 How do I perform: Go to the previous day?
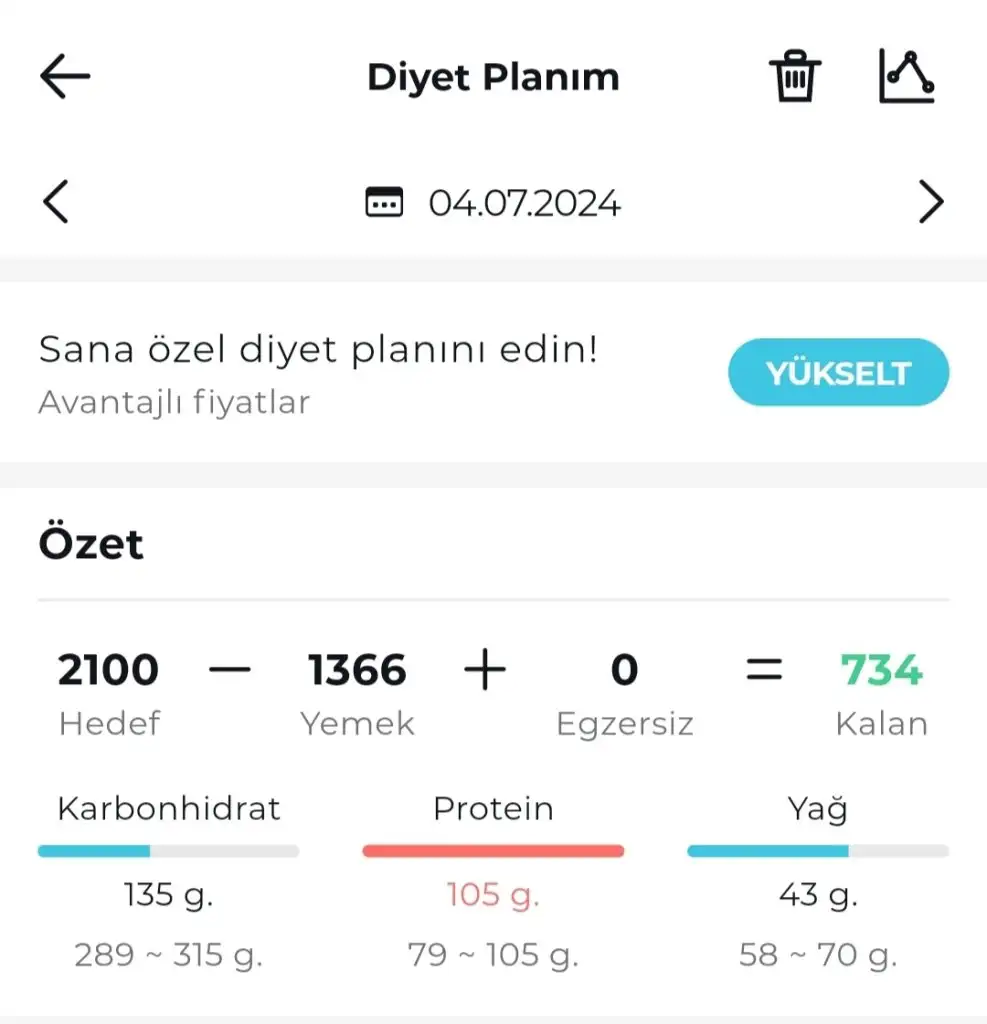point(56,203)
